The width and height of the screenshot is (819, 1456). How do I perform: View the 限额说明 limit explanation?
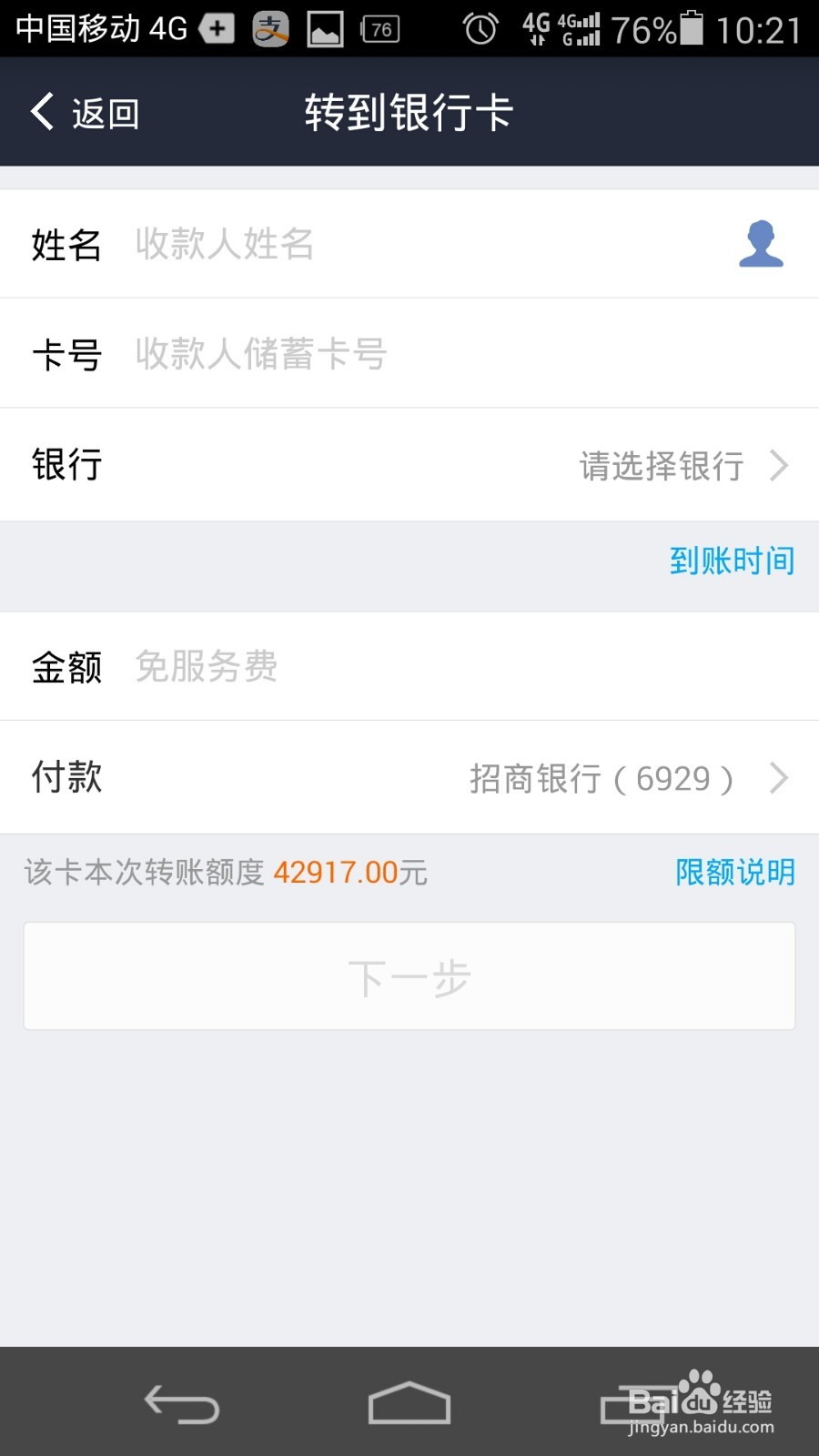coord(733,872)
